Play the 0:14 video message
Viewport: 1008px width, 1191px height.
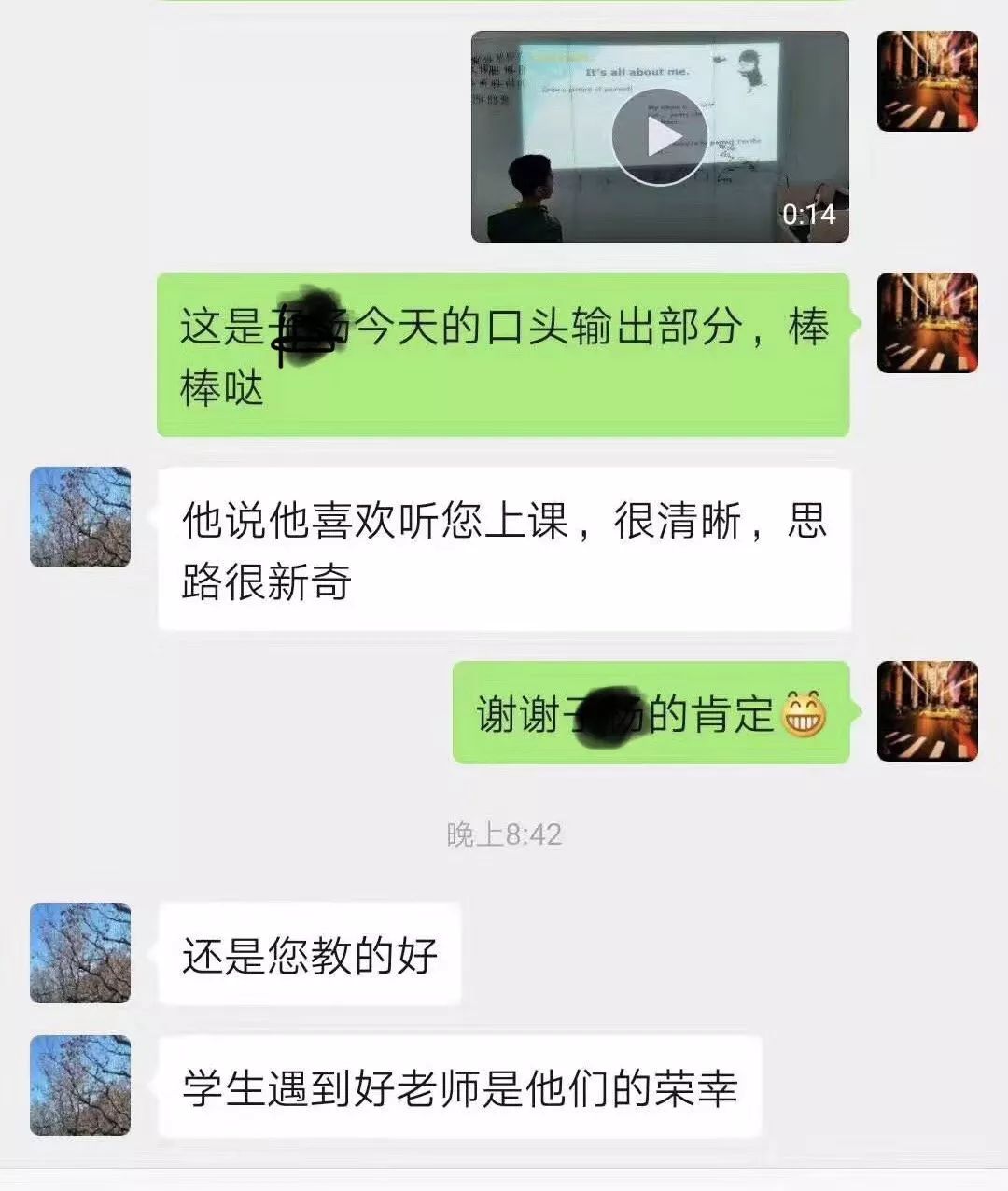(660, 137)
